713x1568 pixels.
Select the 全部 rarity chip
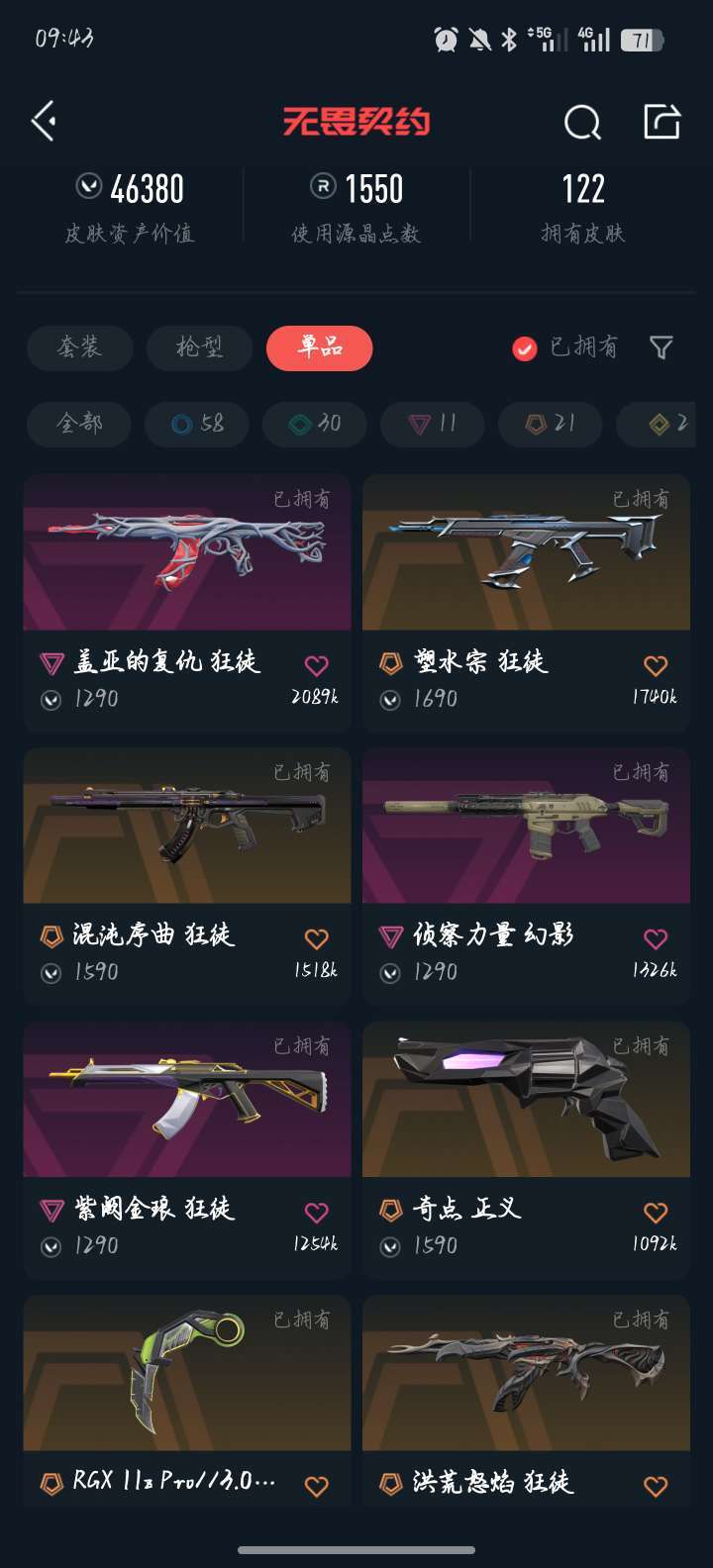[79, 424]
